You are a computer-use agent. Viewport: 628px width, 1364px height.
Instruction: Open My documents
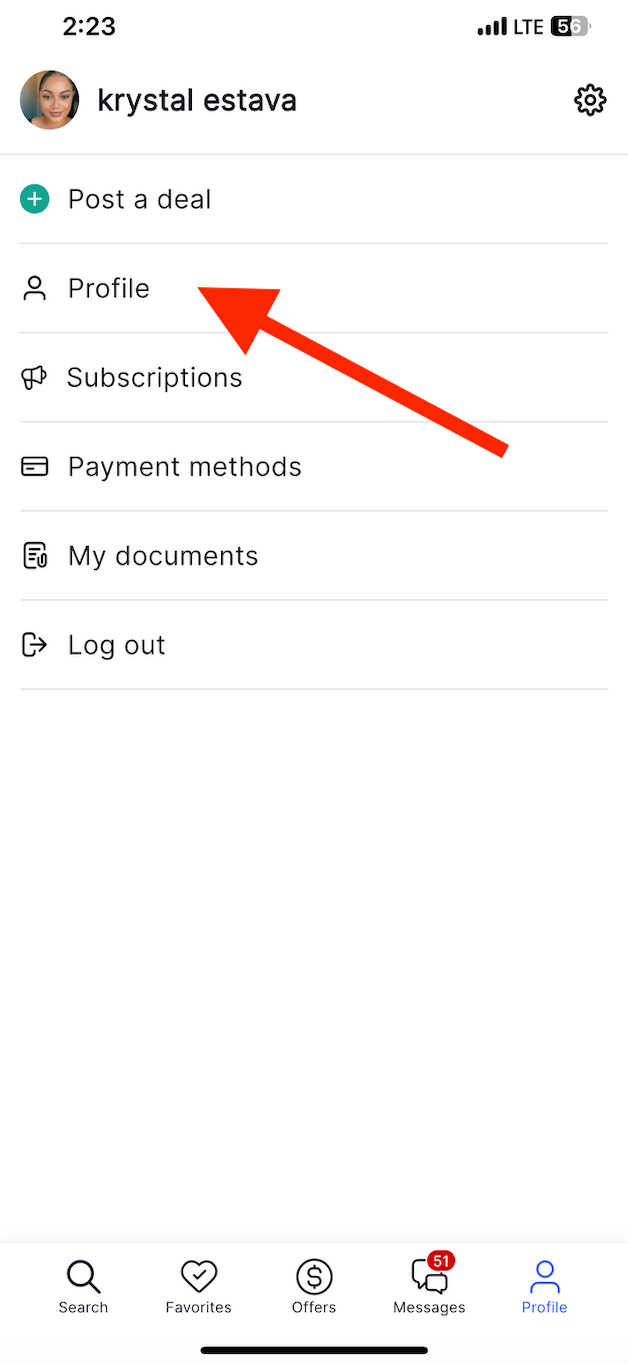pyautogui.click(x=314, y=555)
